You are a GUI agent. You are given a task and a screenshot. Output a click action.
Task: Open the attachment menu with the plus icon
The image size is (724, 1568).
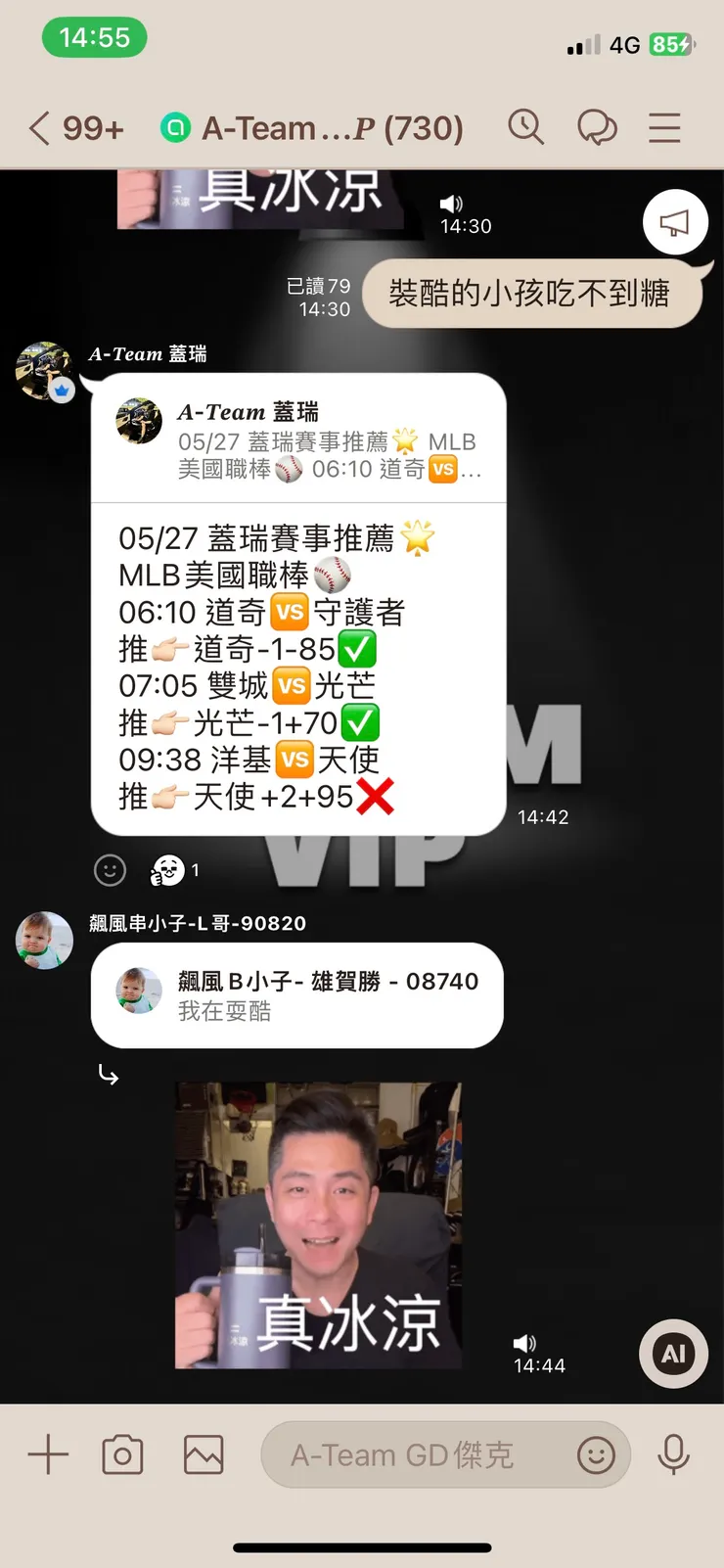point(47,1454)
